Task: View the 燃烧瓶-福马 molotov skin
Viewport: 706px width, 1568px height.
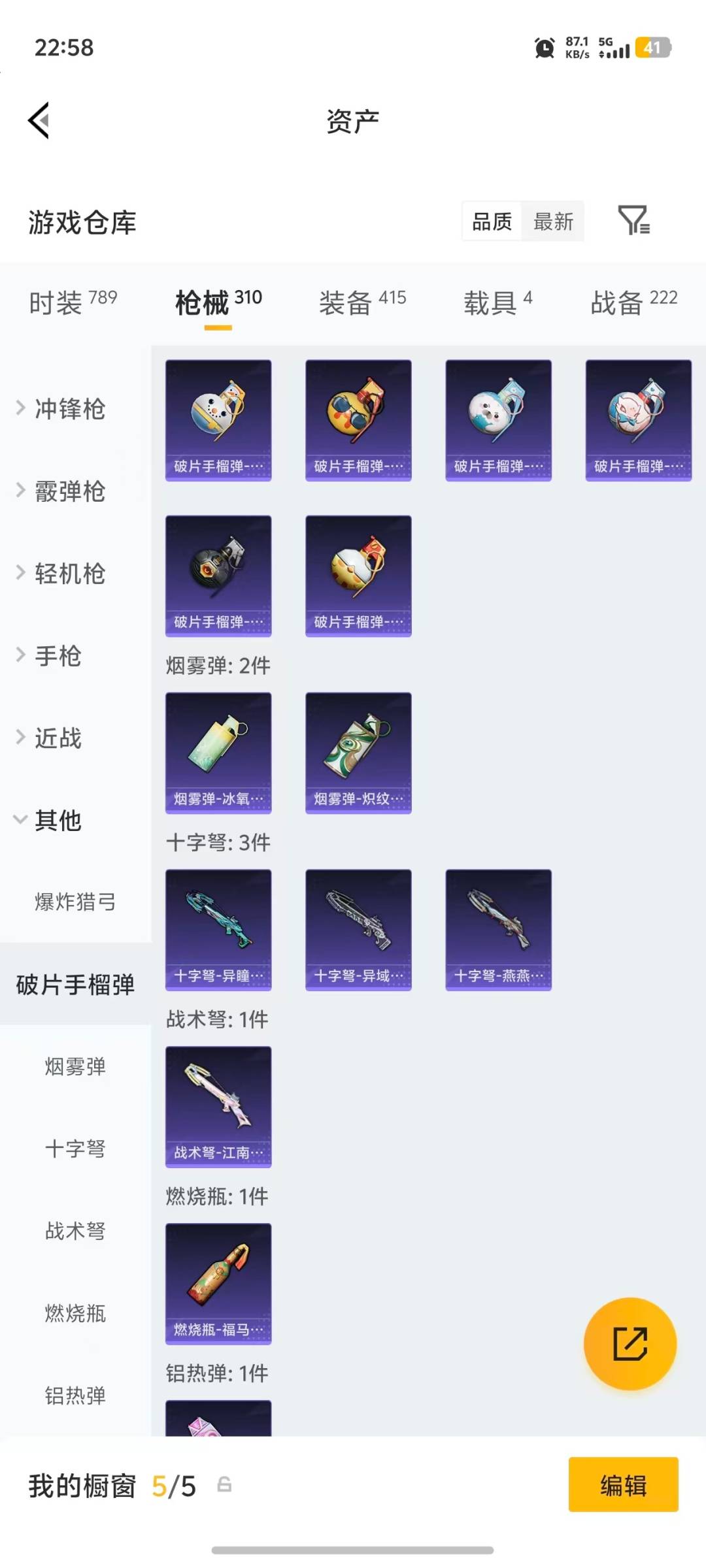Action: (x=218, y=1282)
